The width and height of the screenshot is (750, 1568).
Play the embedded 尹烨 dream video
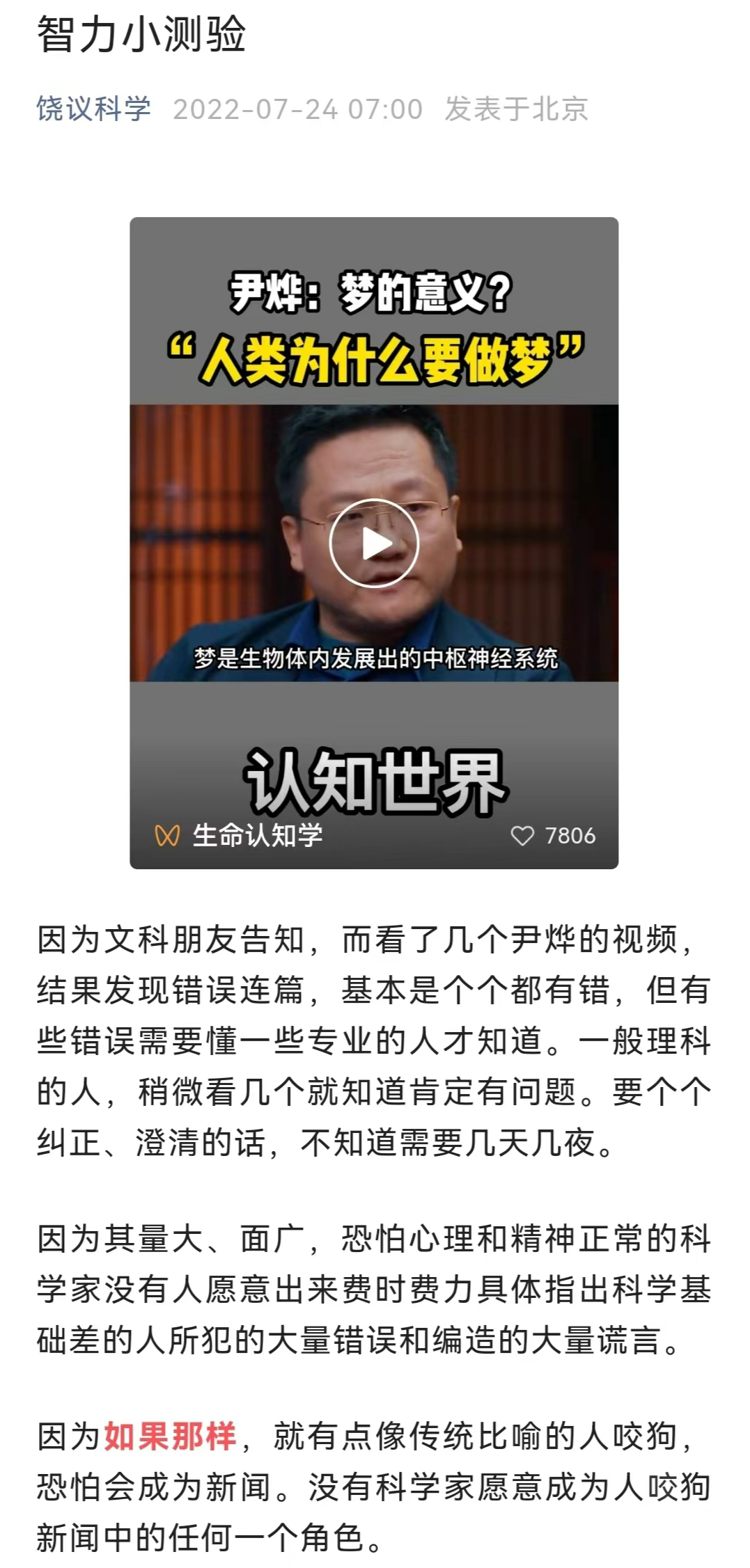click(x=374, y=544)
